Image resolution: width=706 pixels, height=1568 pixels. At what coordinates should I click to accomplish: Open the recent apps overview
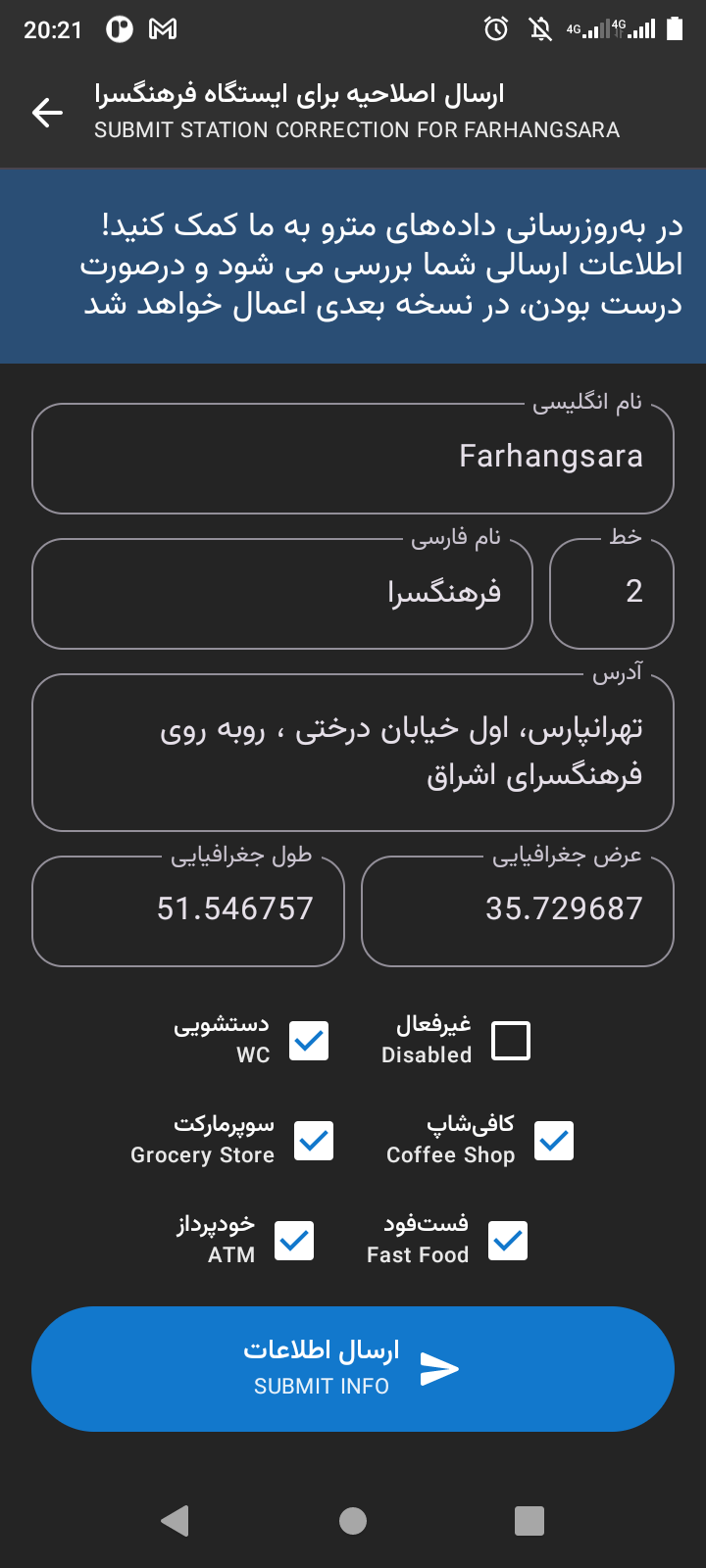tap(529, 1520)
